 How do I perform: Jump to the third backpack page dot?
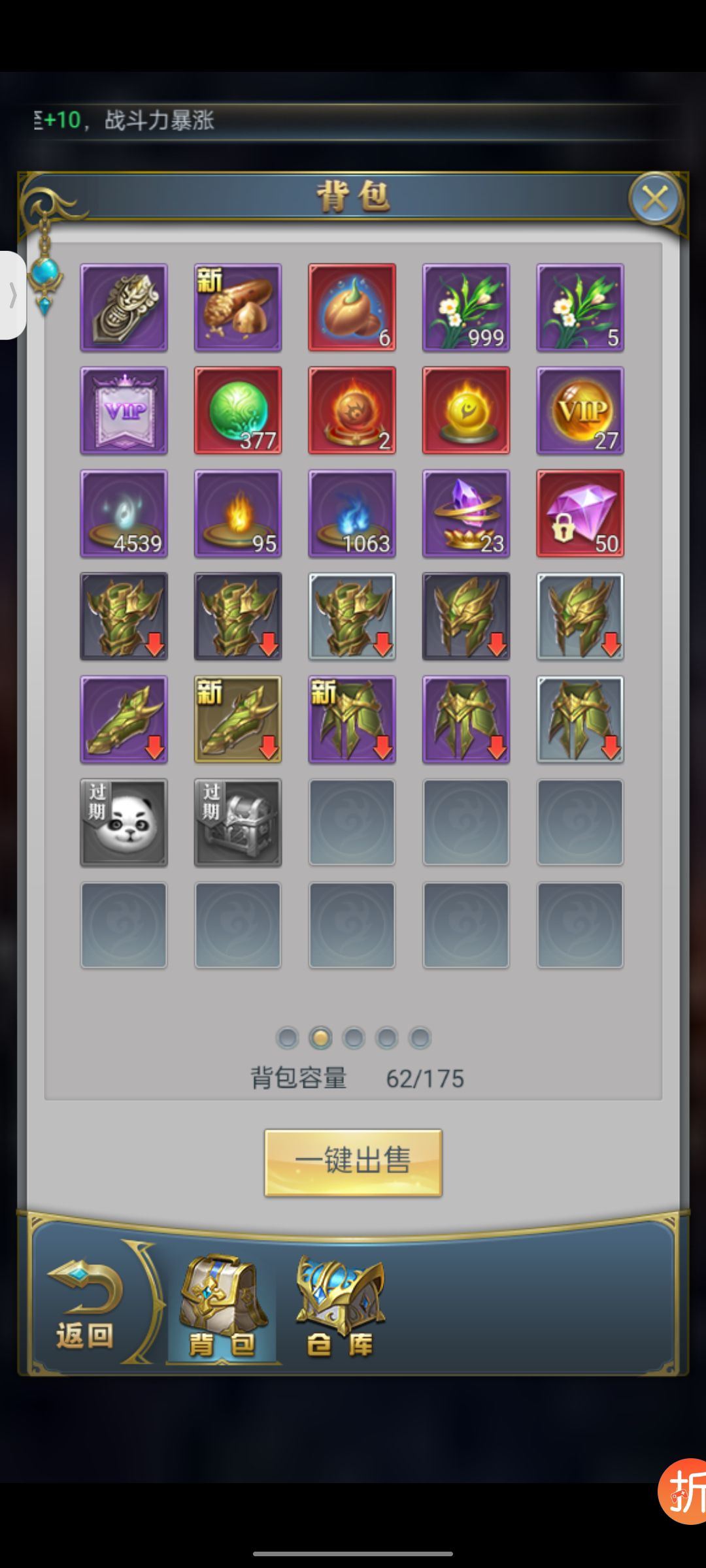354,1037
